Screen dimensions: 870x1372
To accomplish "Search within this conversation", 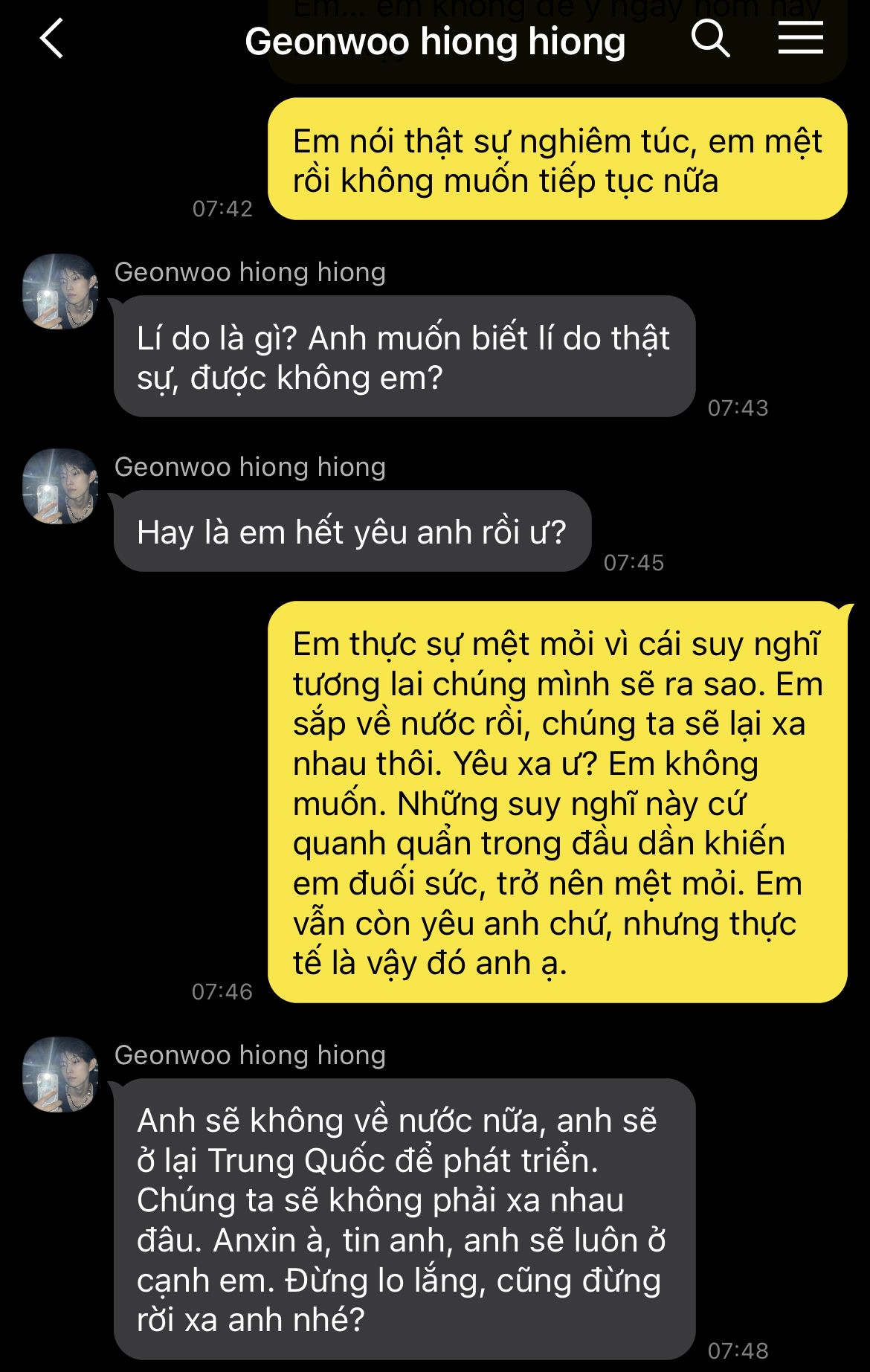I will [x=710, y=39].
